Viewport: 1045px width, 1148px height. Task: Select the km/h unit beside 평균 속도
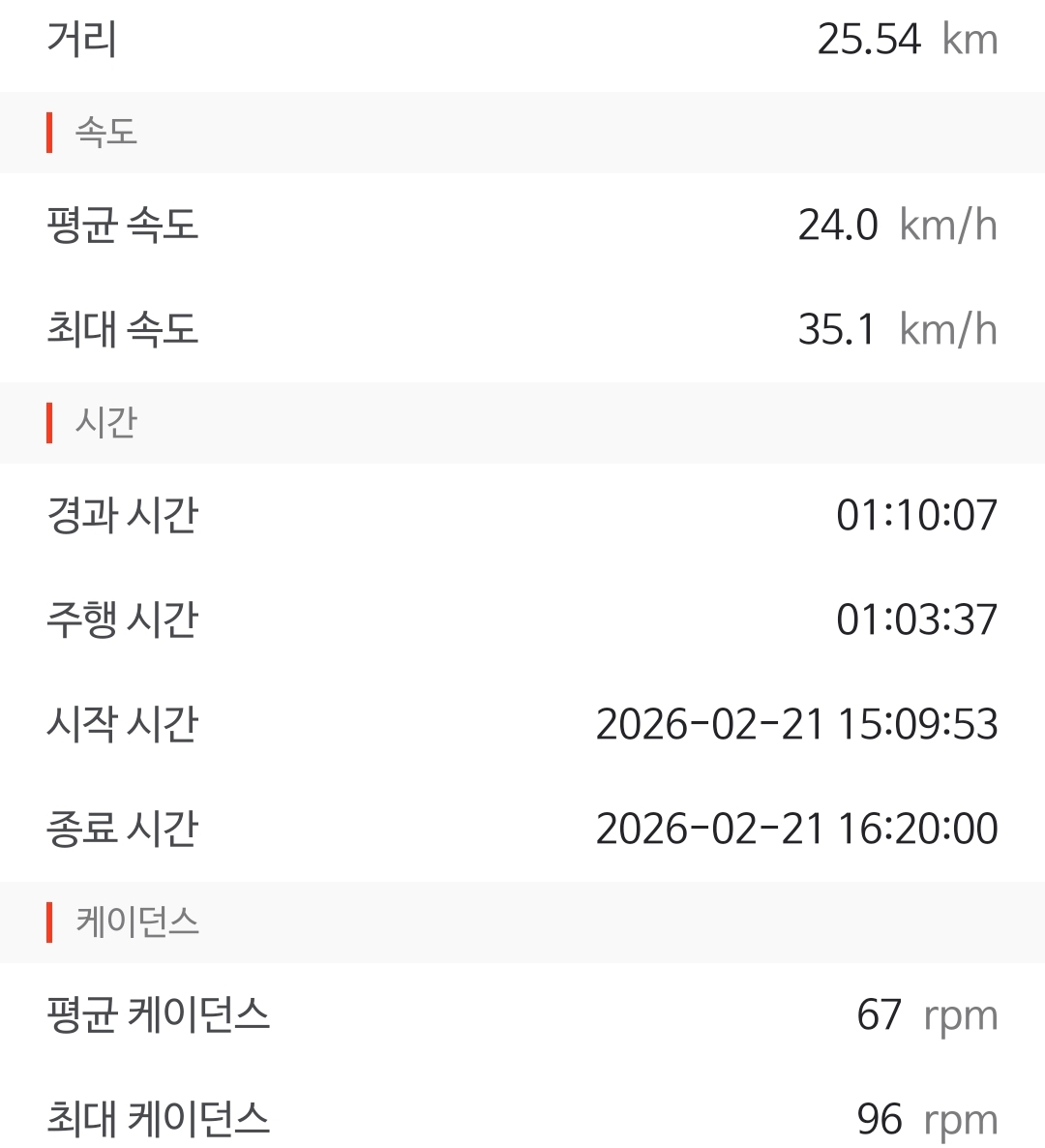click(948, 227)
